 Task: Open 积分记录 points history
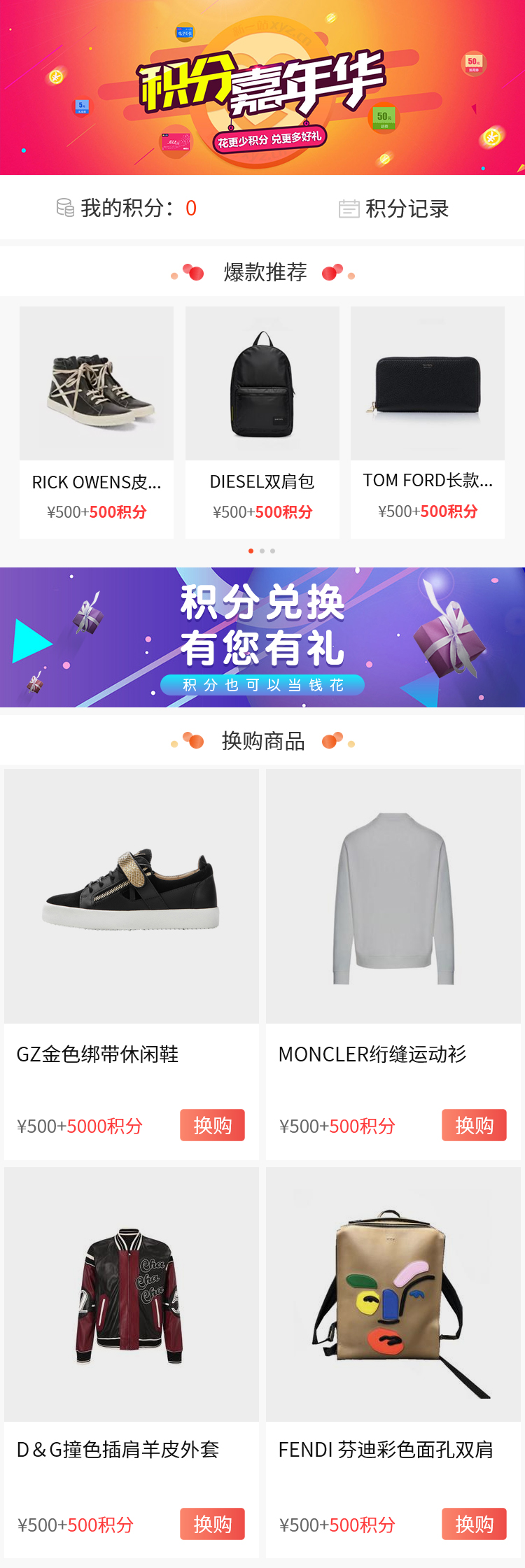(394, 209)
